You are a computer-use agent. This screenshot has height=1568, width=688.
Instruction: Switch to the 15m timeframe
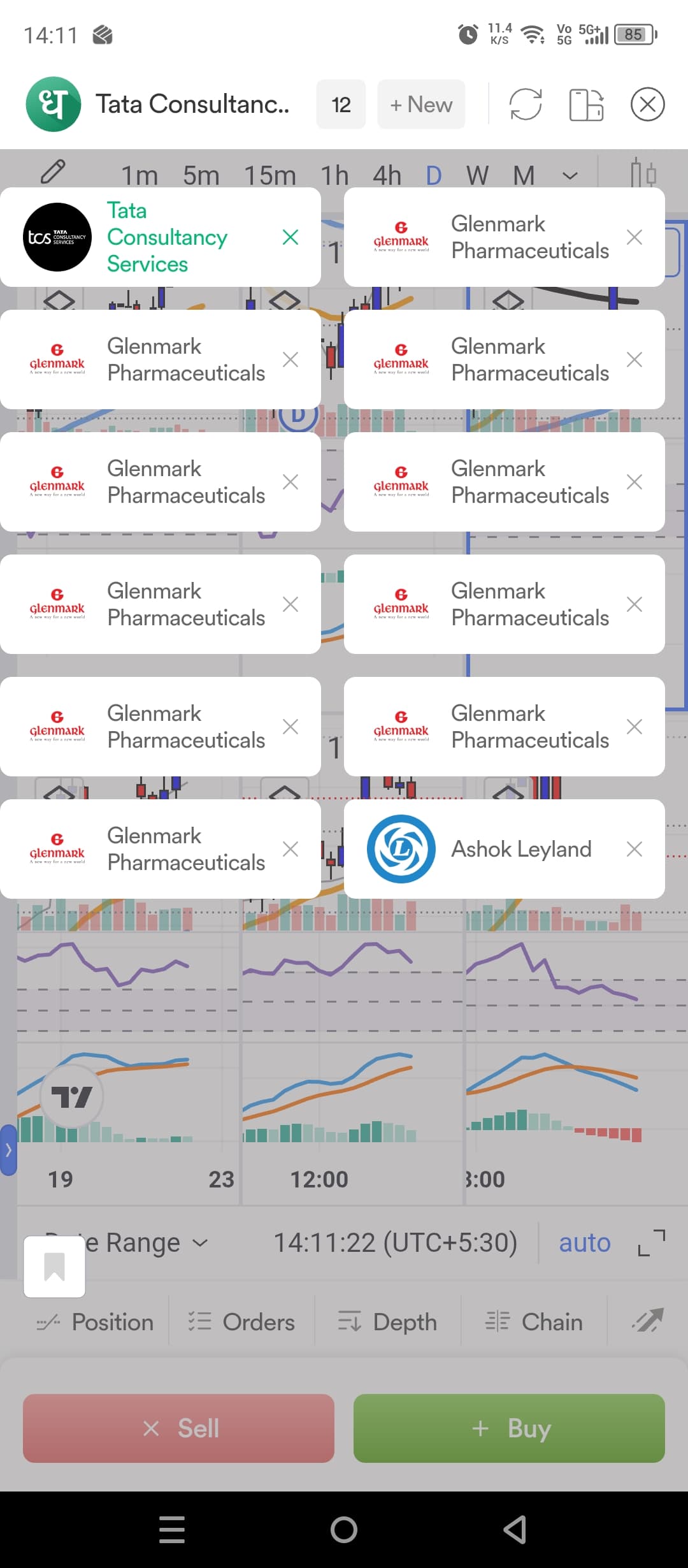(x=270, y=175)
